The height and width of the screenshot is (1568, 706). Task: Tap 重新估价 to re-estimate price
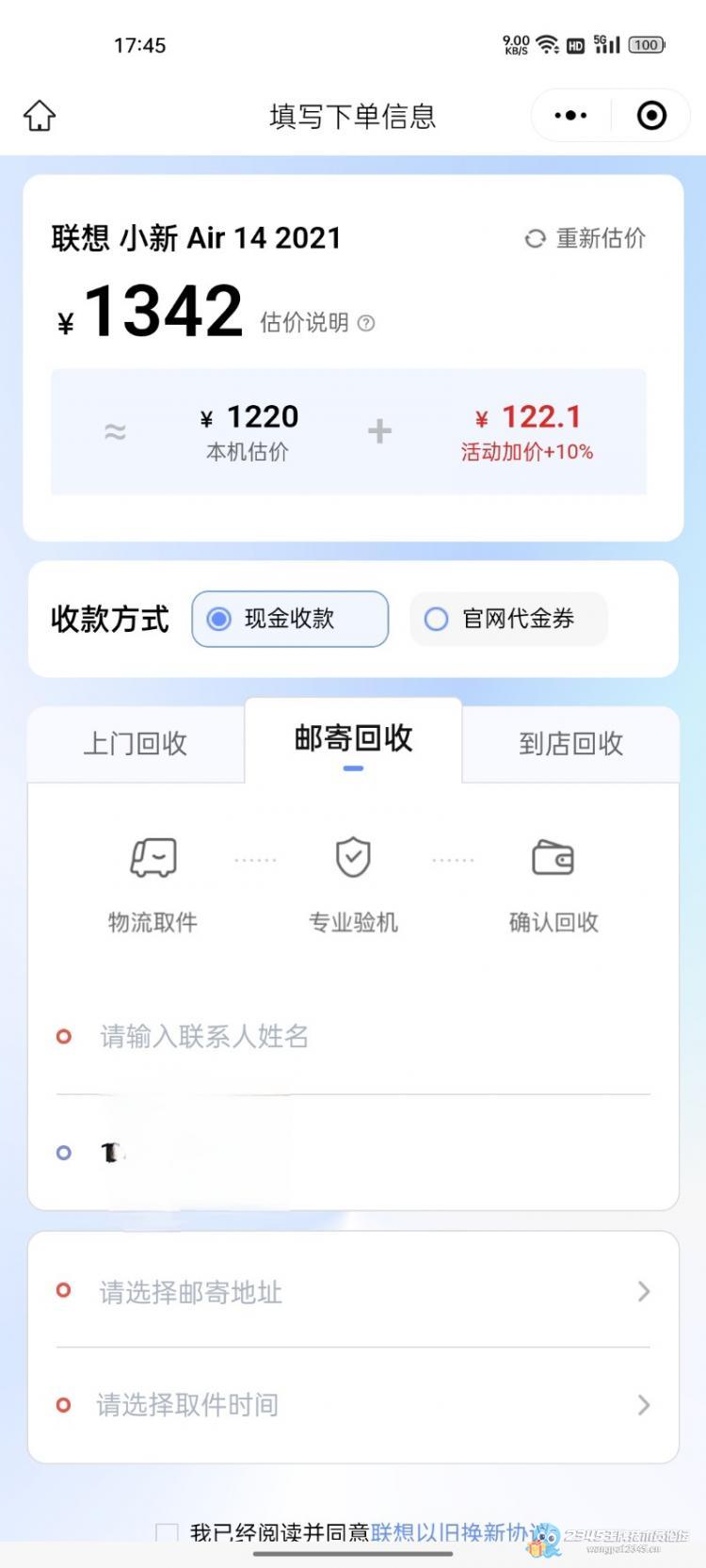pos(586,238)
